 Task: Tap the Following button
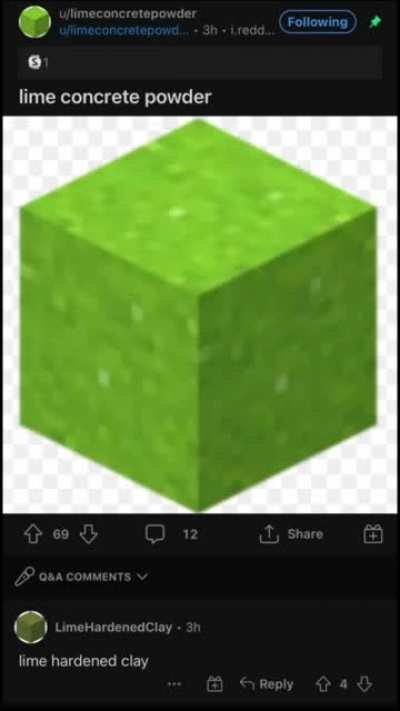317,22
